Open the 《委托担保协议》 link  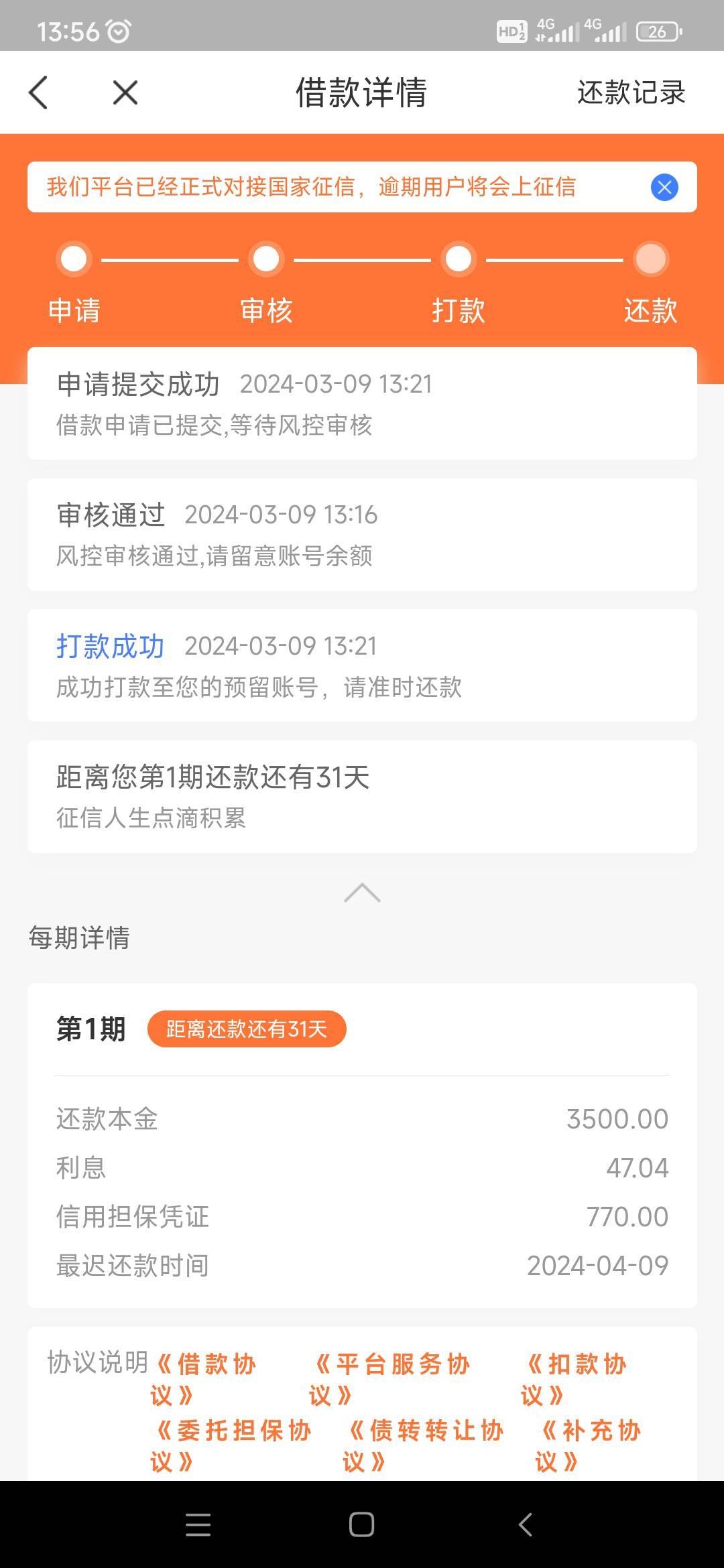coord(231,1445)
